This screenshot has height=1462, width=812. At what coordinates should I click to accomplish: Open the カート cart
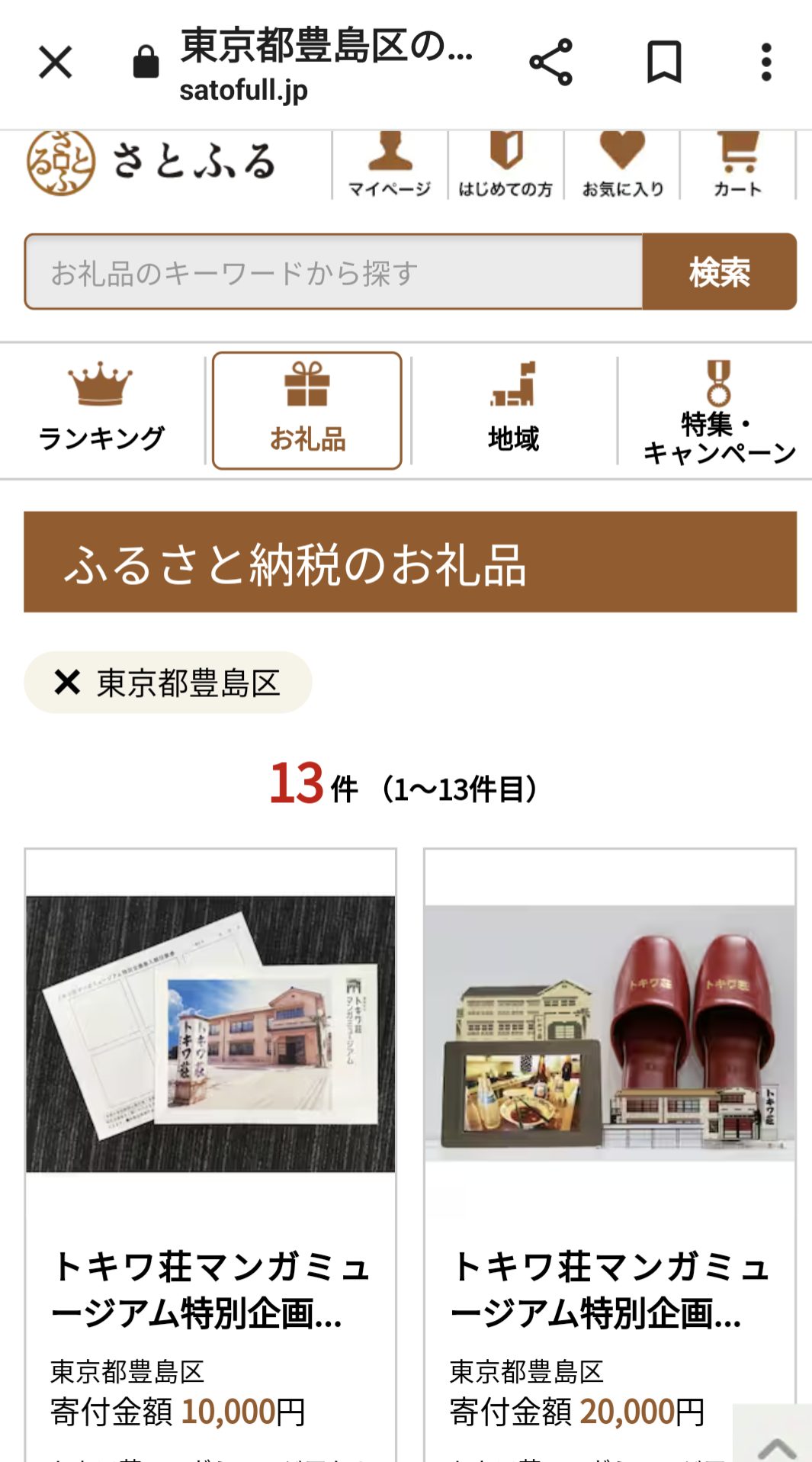[737, 165]
